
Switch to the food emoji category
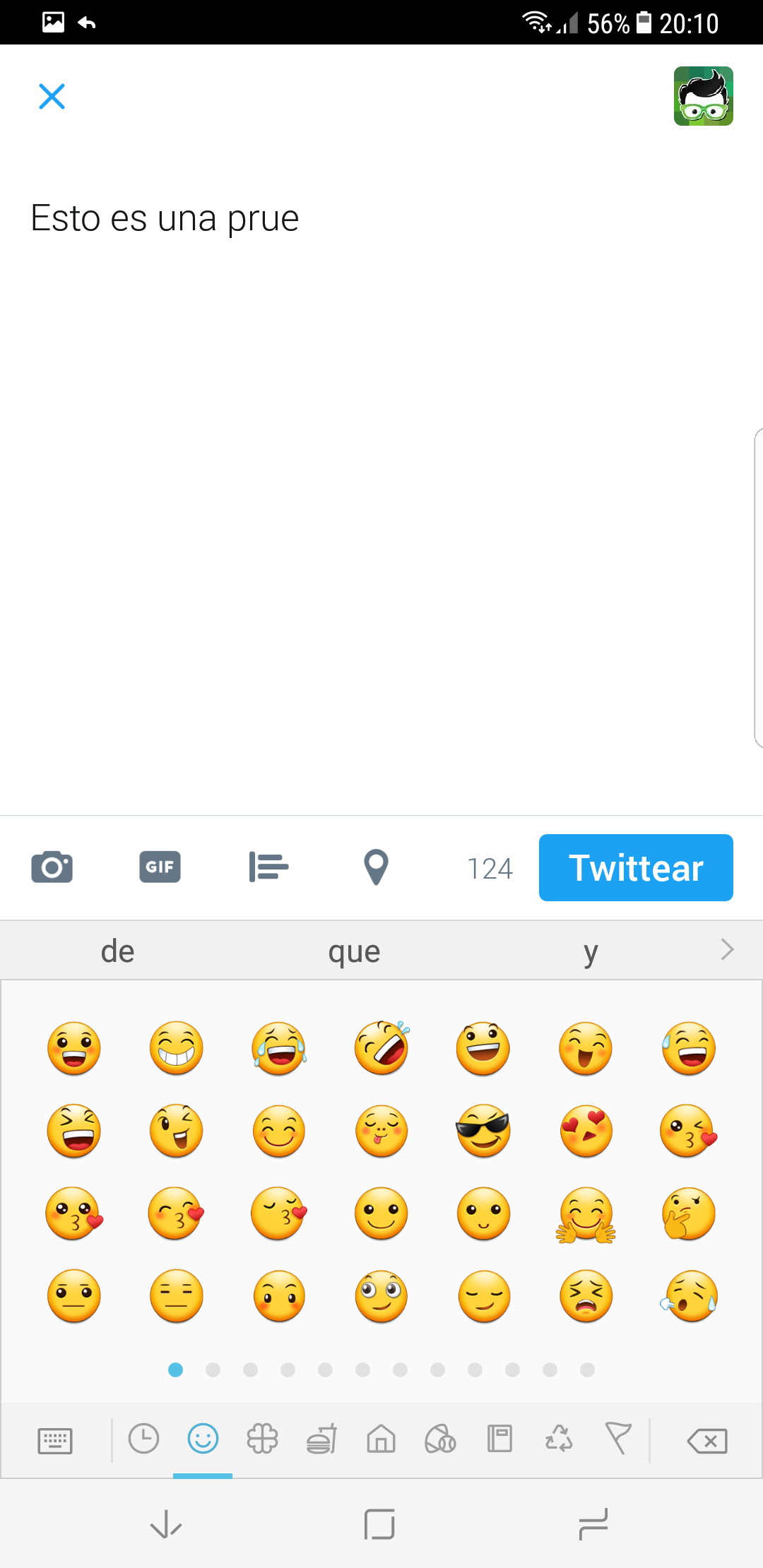pyautogui.click(x=321, y=1439)
